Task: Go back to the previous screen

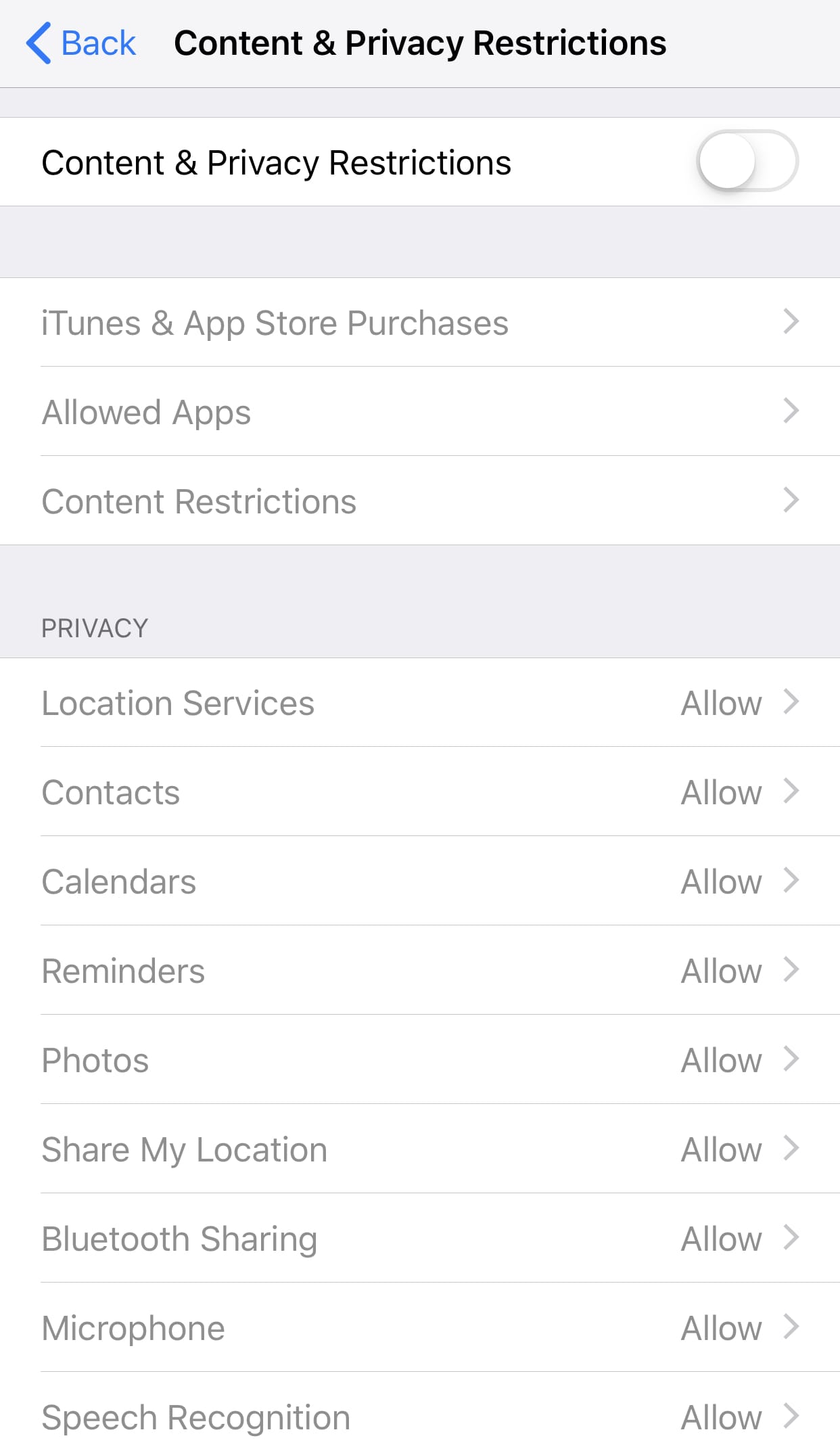Action: [81, 43]
